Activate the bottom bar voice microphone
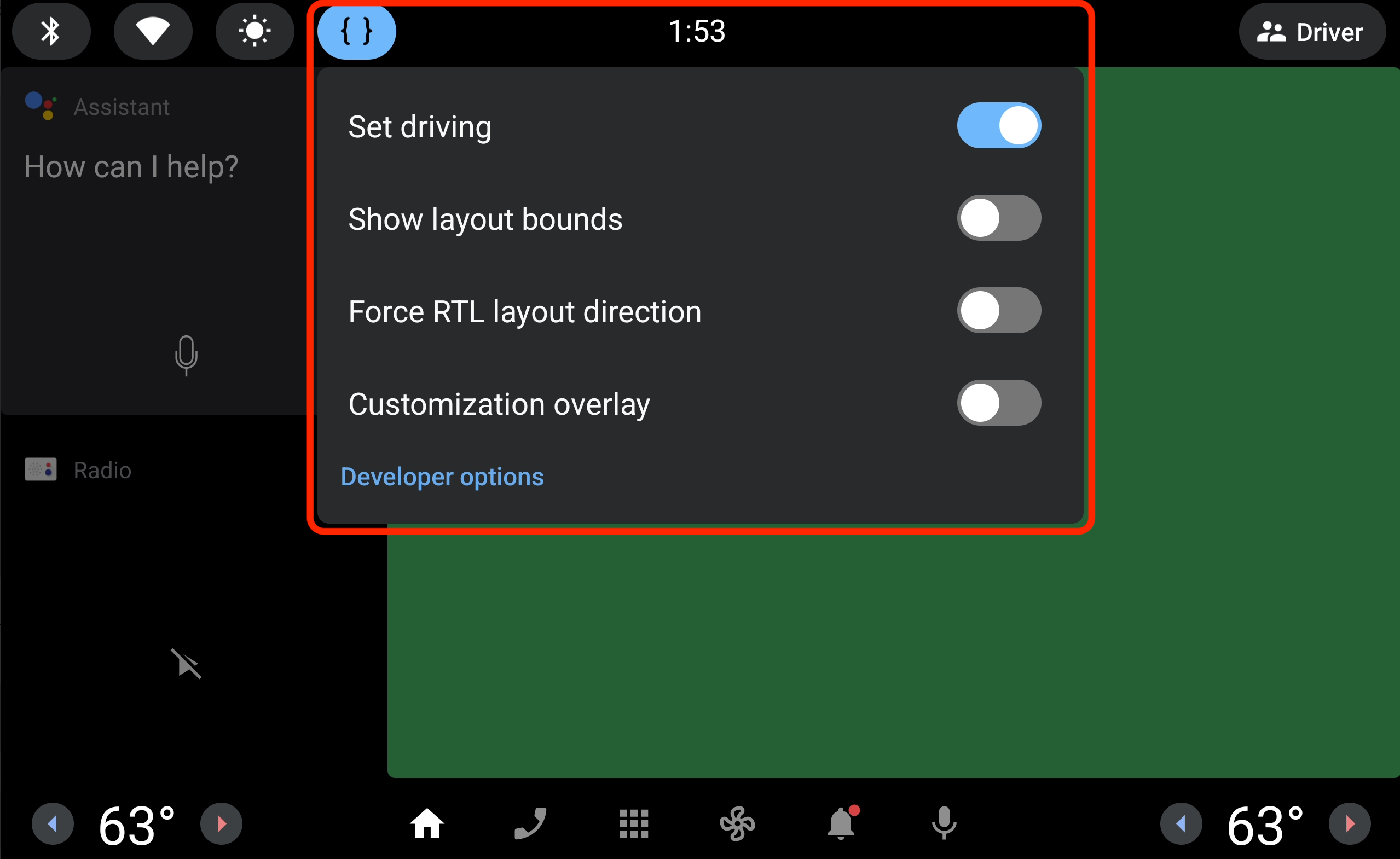This screenshot has width=1400, height=859. (x=944, y=823)
